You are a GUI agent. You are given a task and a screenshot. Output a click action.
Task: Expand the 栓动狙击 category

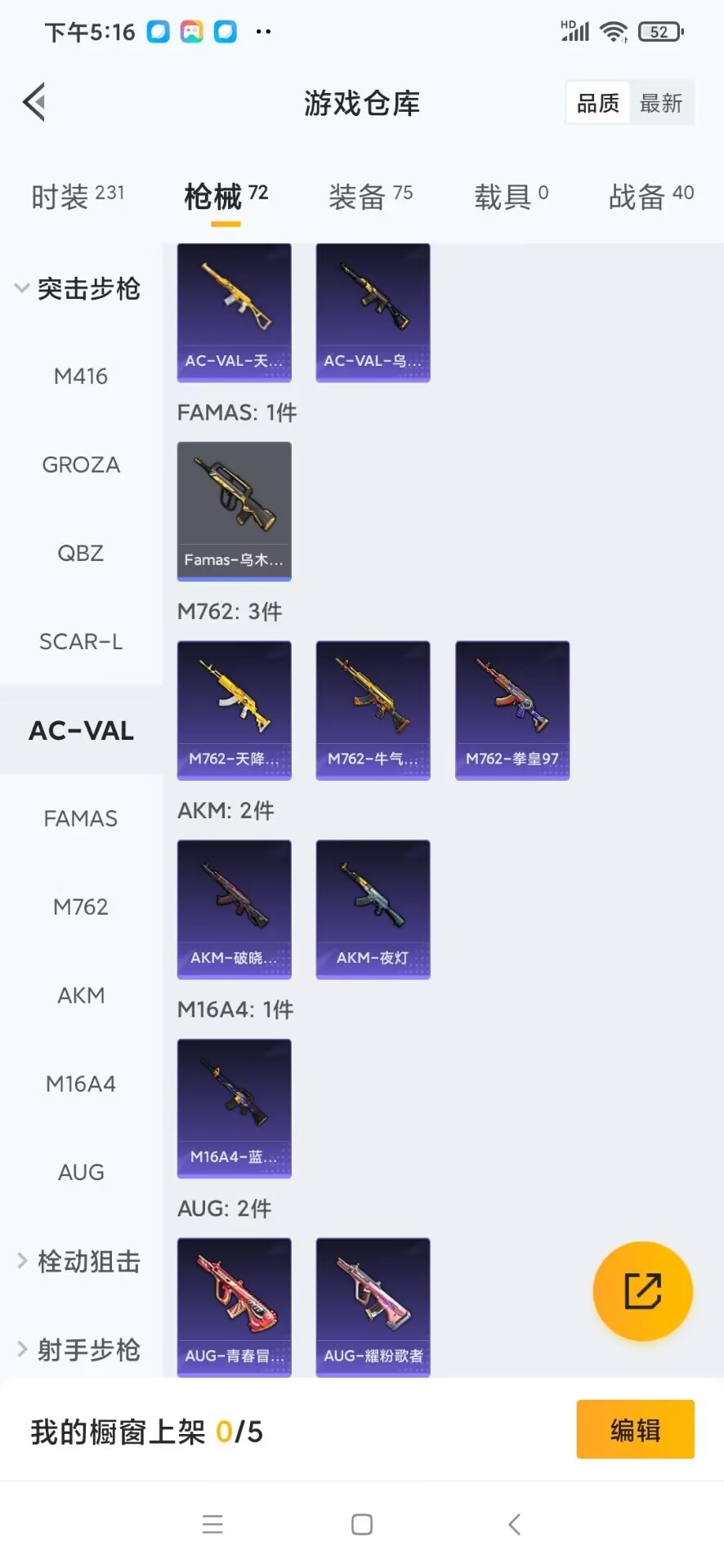point(78,1262)
